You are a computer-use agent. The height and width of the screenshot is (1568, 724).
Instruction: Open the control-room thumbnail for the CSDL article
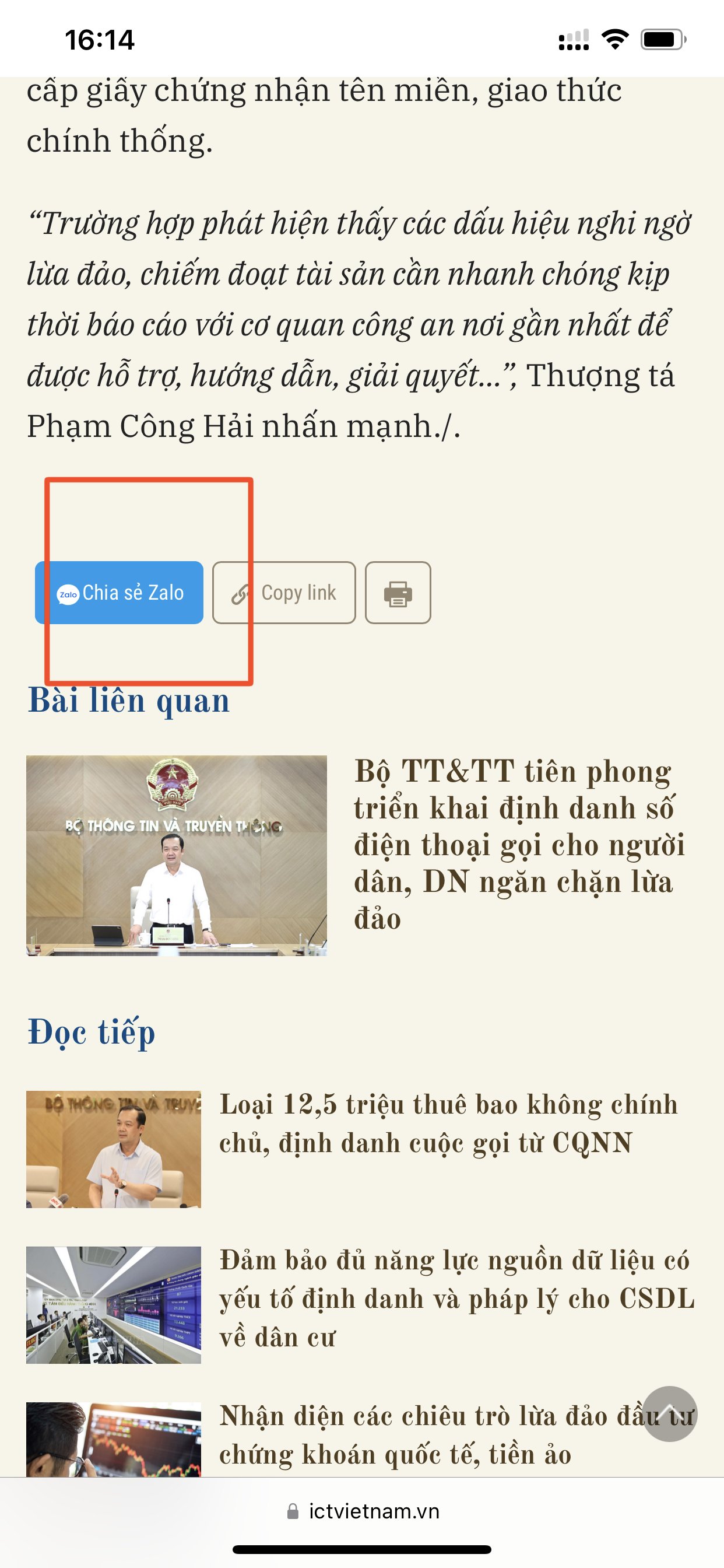click(114, 1305)
